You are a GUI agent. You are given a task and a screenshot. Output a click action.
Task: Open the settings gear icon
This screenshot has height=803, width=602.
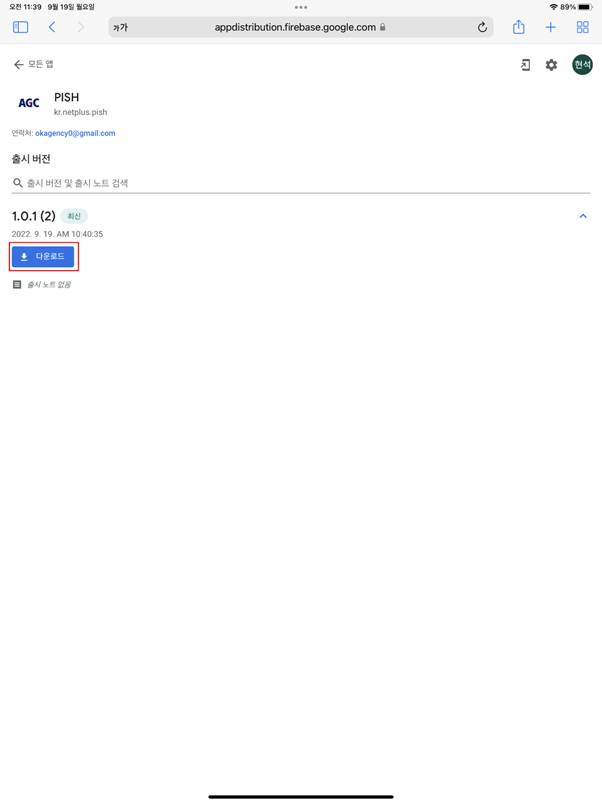coord(551,65)
